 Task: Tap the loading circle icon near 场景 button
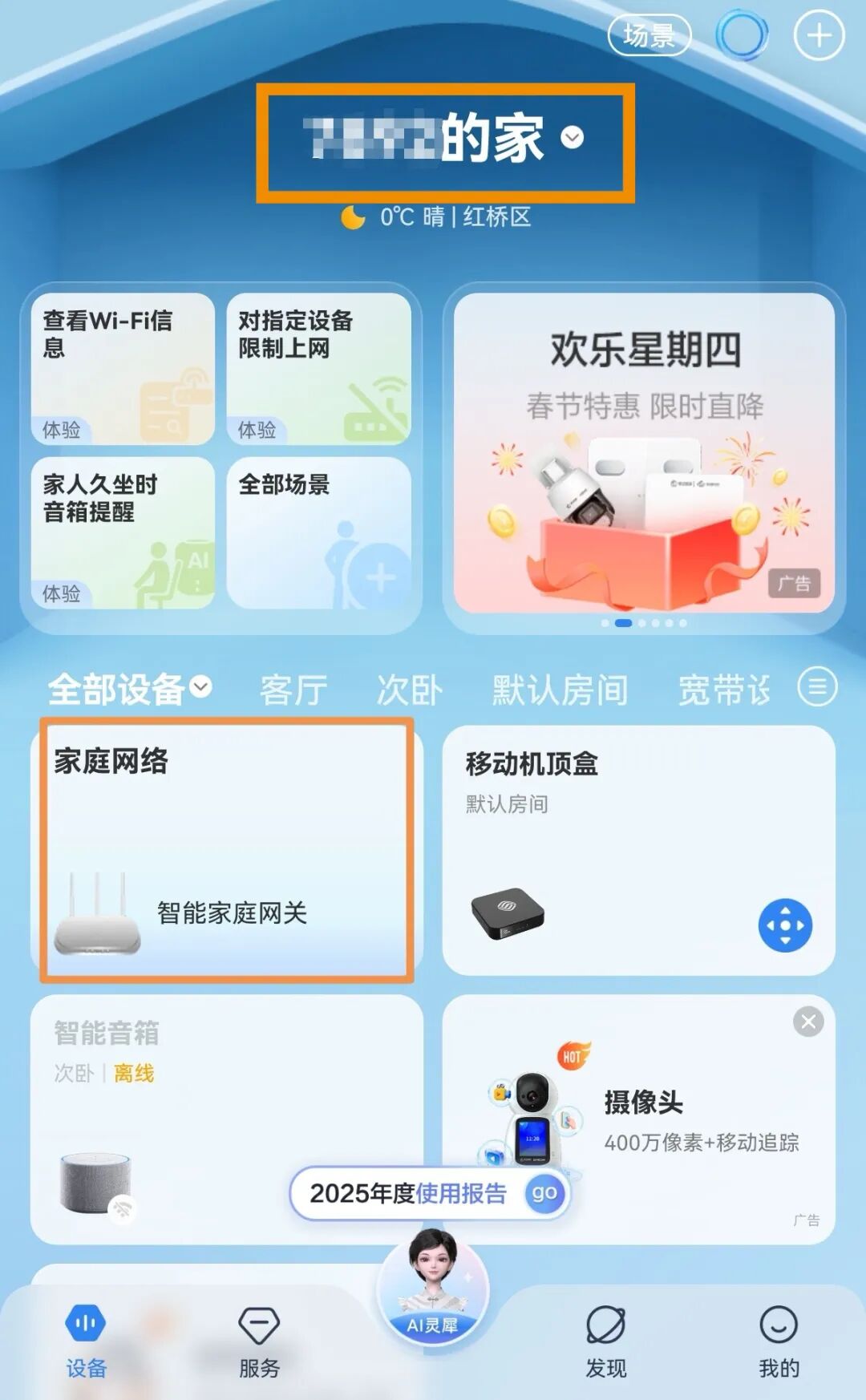pos(742,35)
